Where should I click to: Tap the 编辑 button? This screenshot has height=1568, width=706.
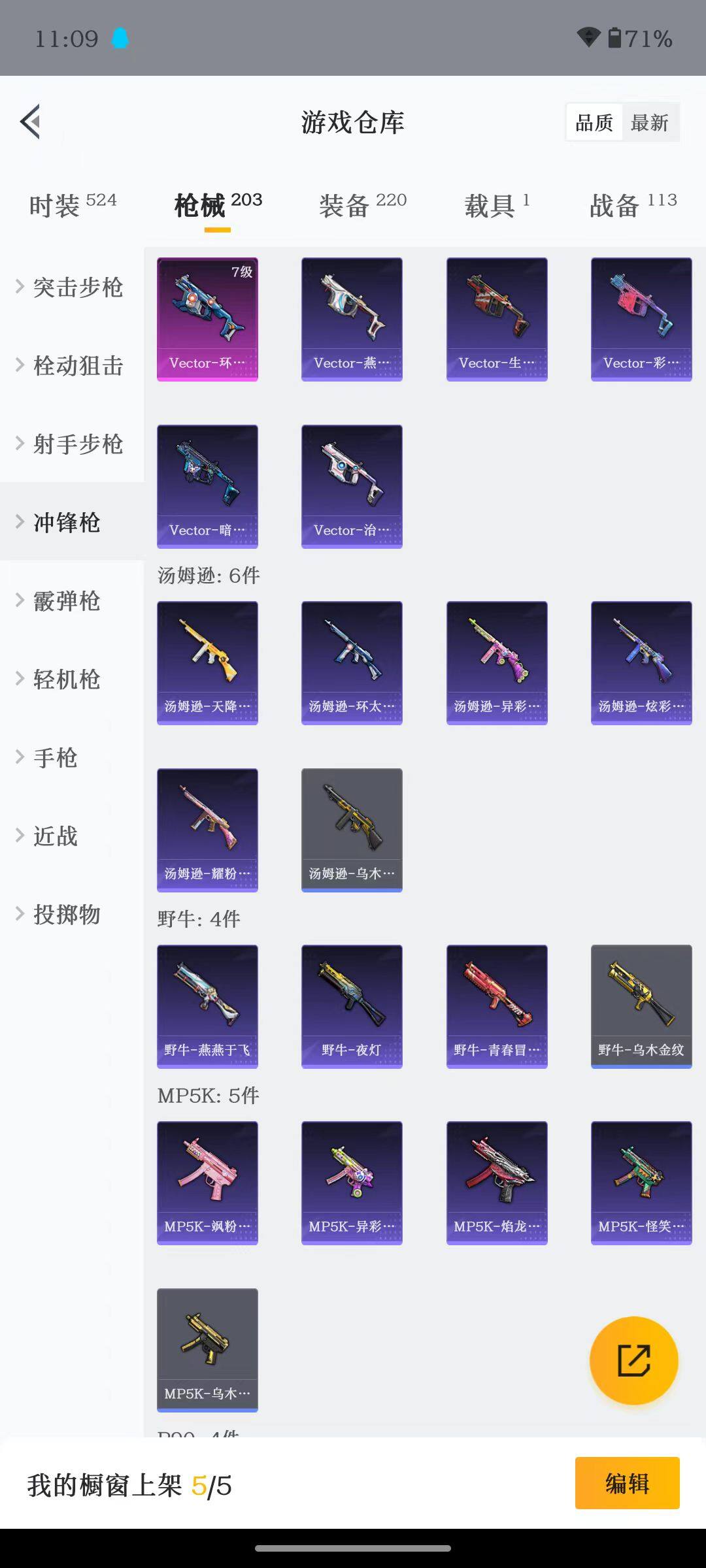[x=627, y=1483]
